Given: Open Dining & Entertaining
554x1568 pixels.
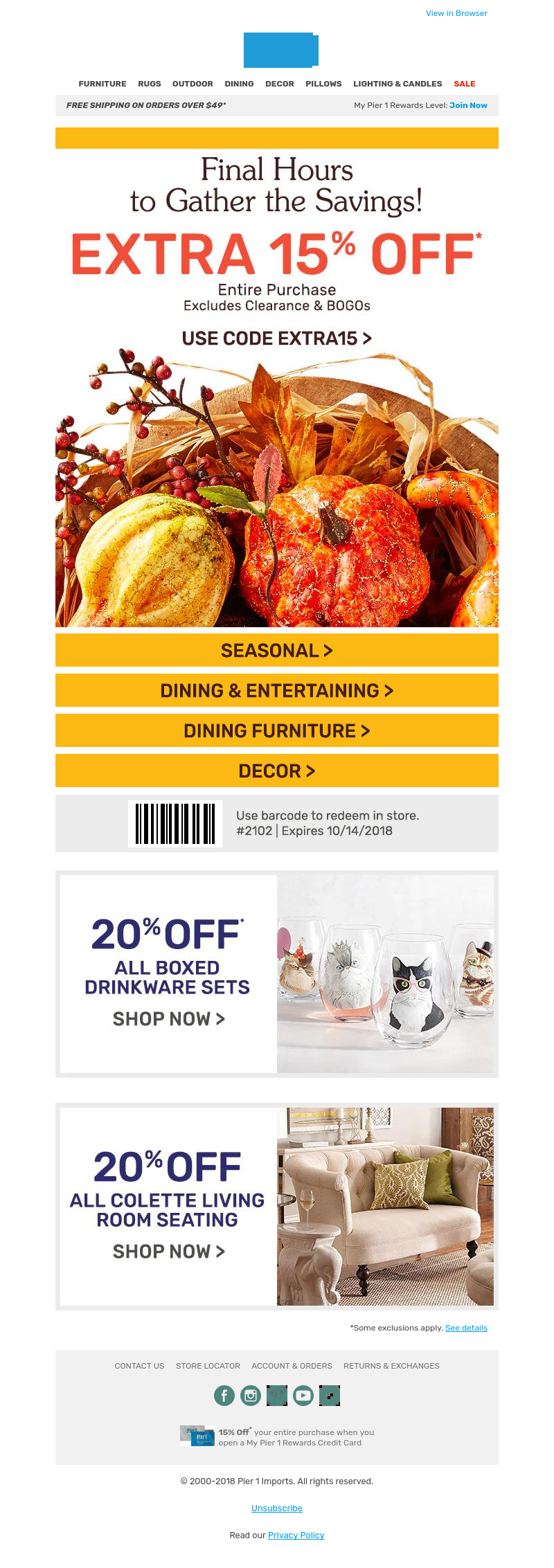Looking at the screenshot, I should pyautogui.click(x=277, y=691).
